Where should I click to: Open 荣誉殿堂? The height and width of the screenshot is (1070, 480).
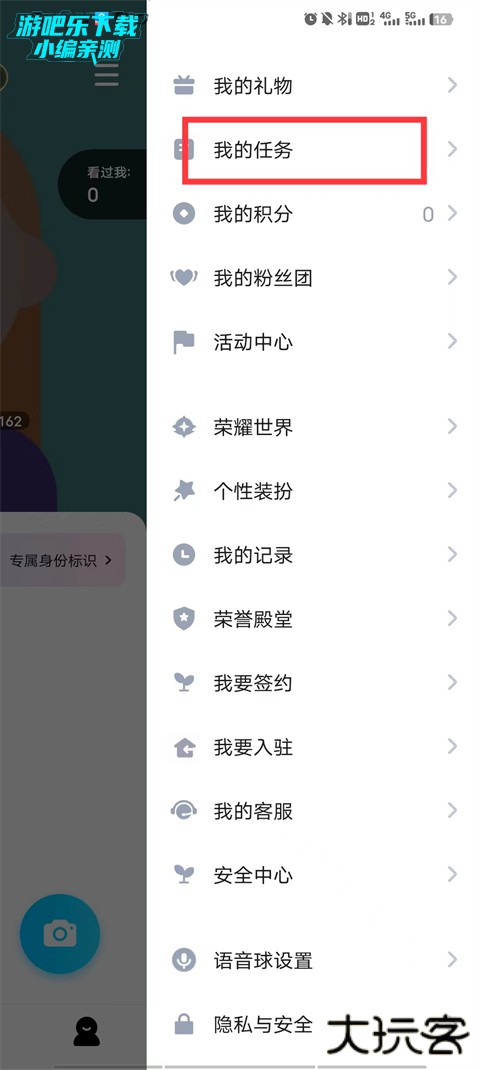[x=313, y=619]
